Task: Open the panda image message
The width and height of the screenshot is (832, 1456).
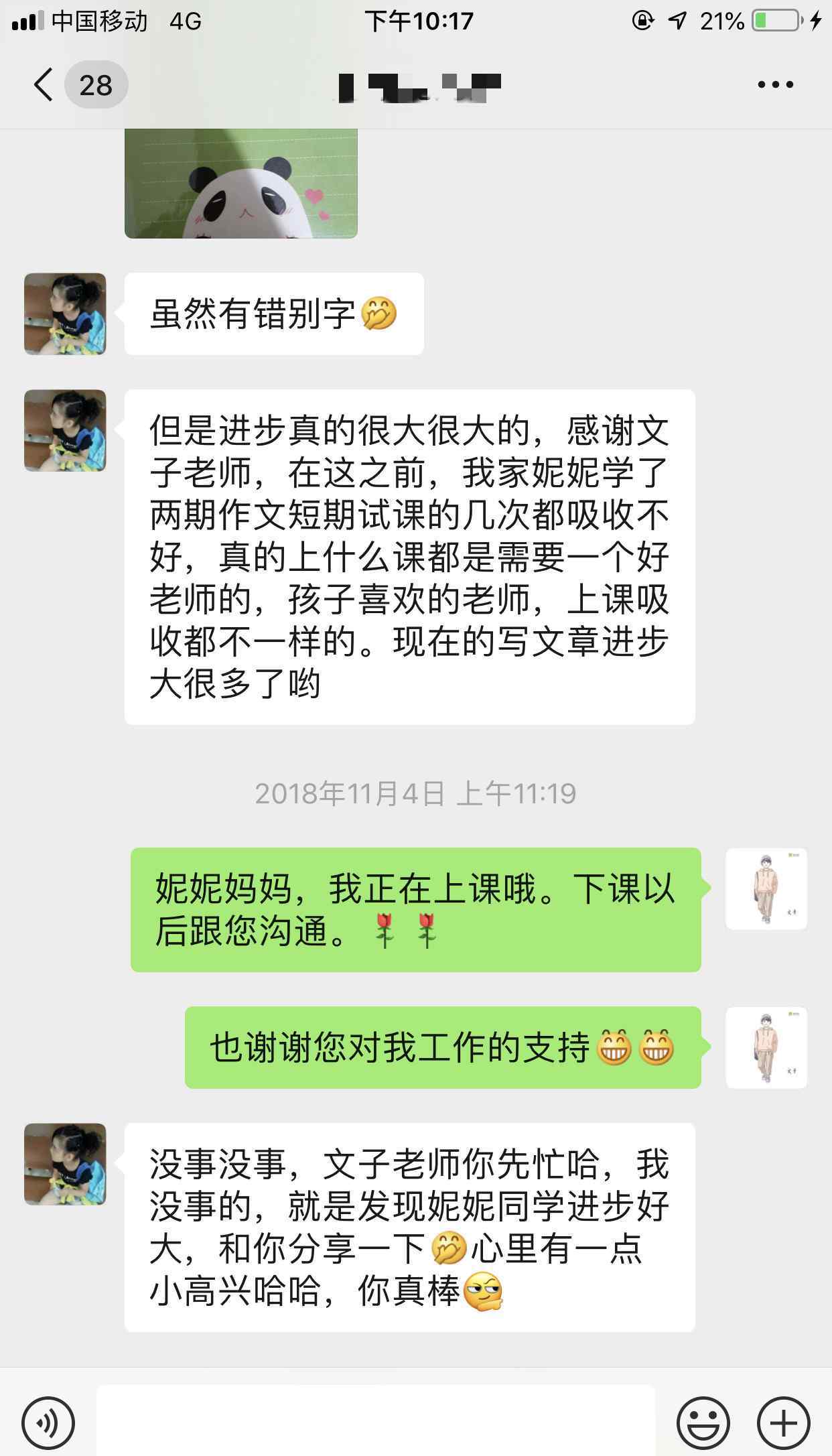Action: click(240, 184)
